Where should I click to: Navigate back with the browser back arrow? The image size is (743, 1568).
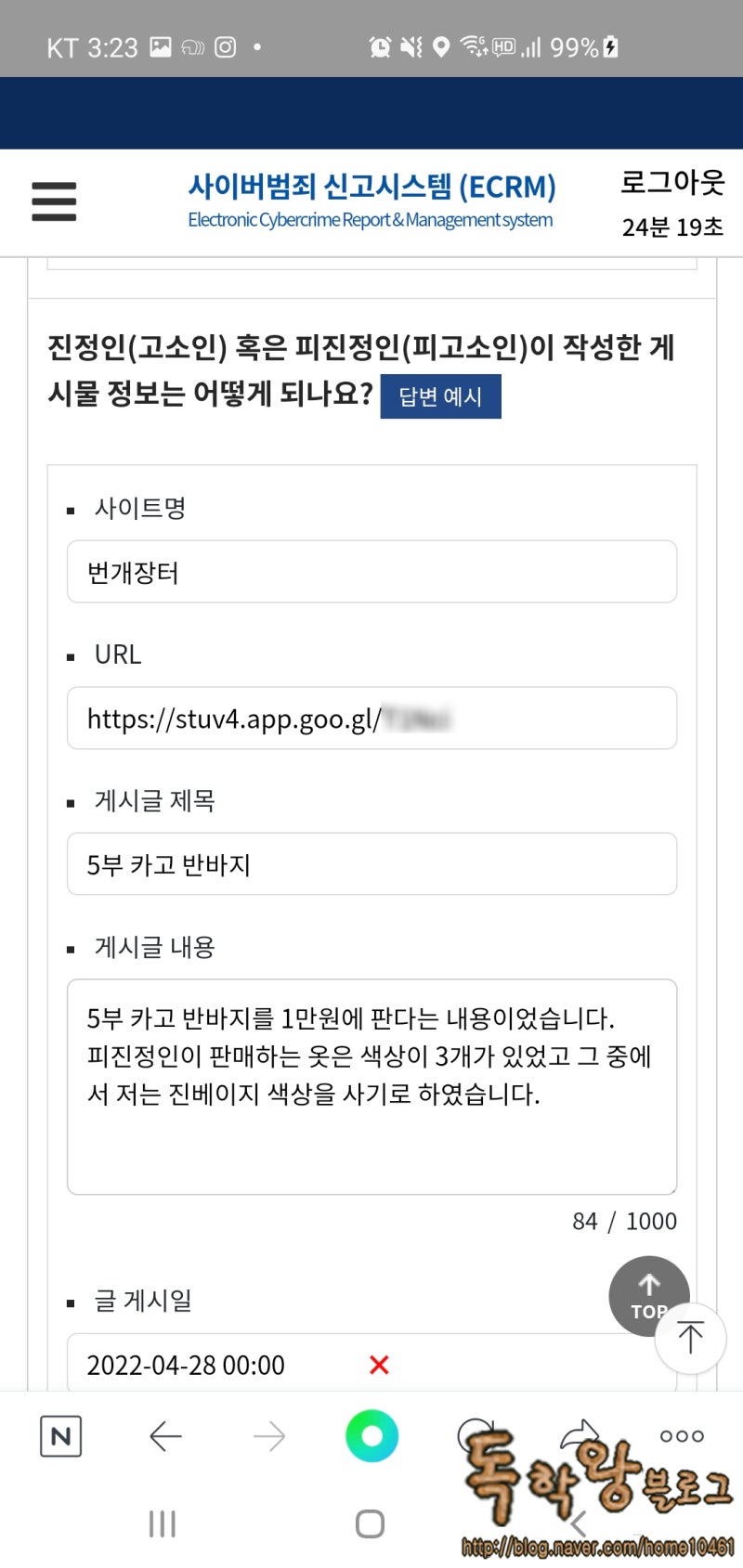pos(164,1436)
